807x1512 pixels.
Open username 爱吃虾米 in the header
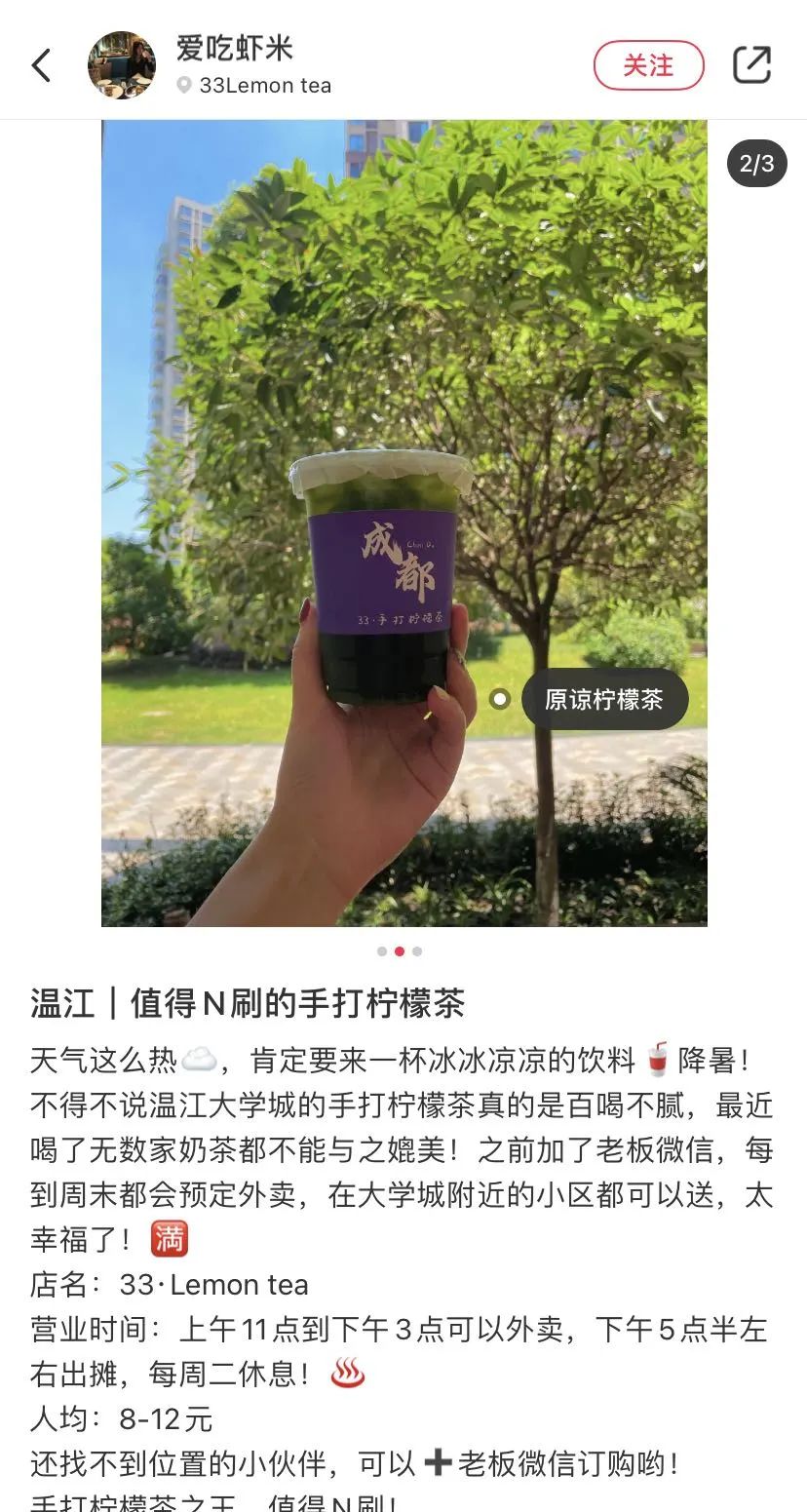[x=234, y=48]
